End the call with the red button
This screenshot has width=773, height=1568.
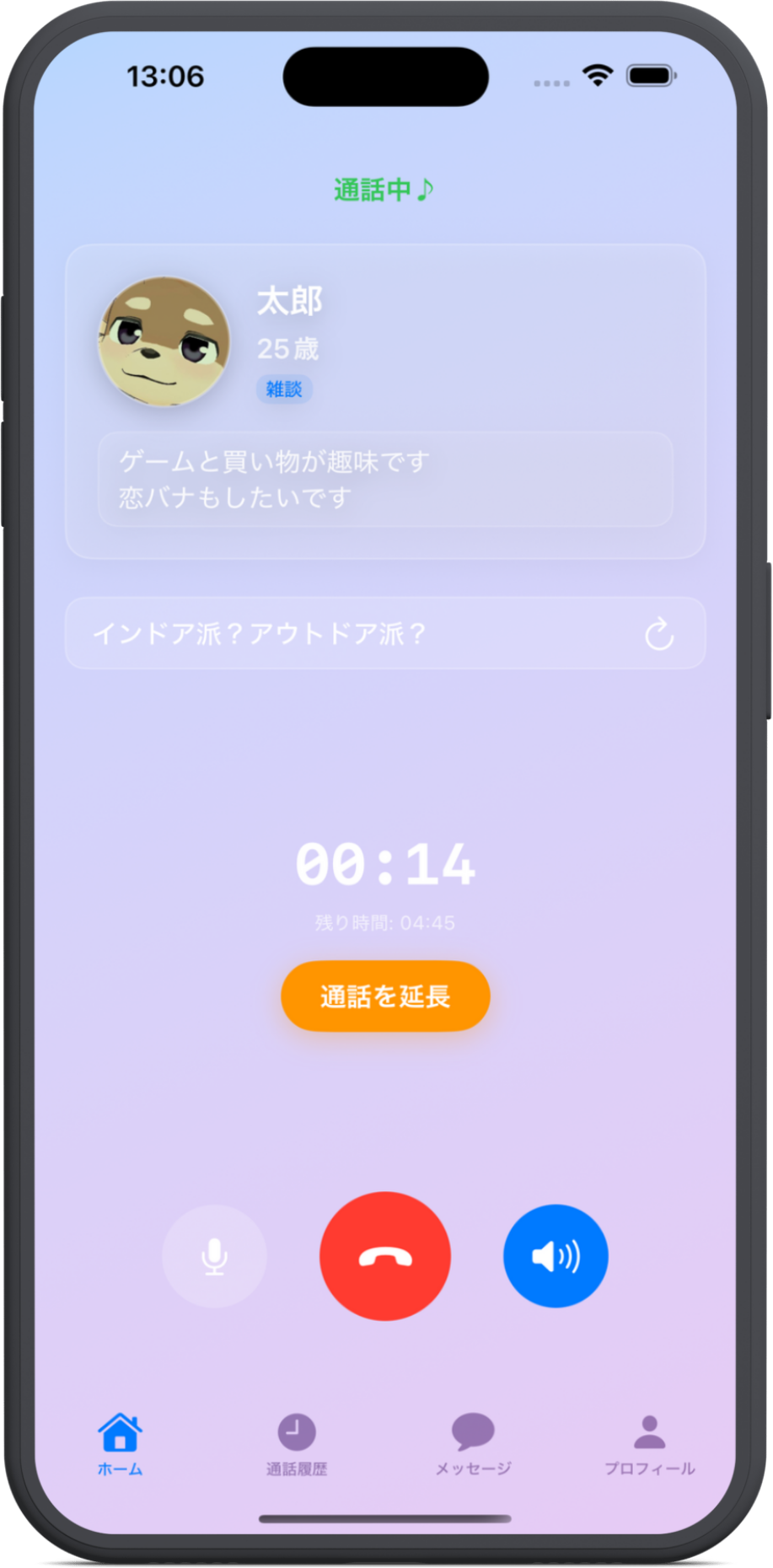tap(385, 1256)
